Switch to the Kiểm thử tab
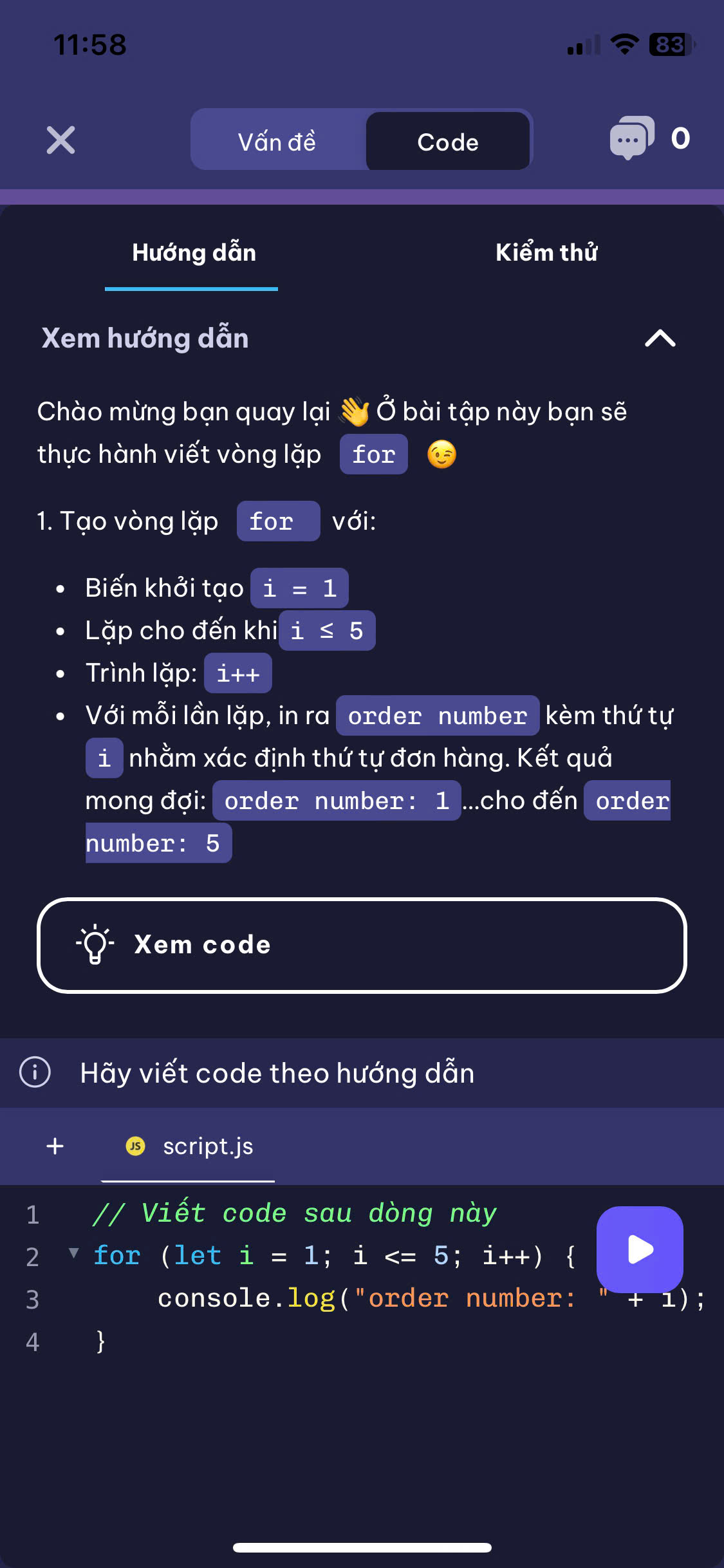The width and height of the screenshot is (724, 1568). tap(546, 253)
